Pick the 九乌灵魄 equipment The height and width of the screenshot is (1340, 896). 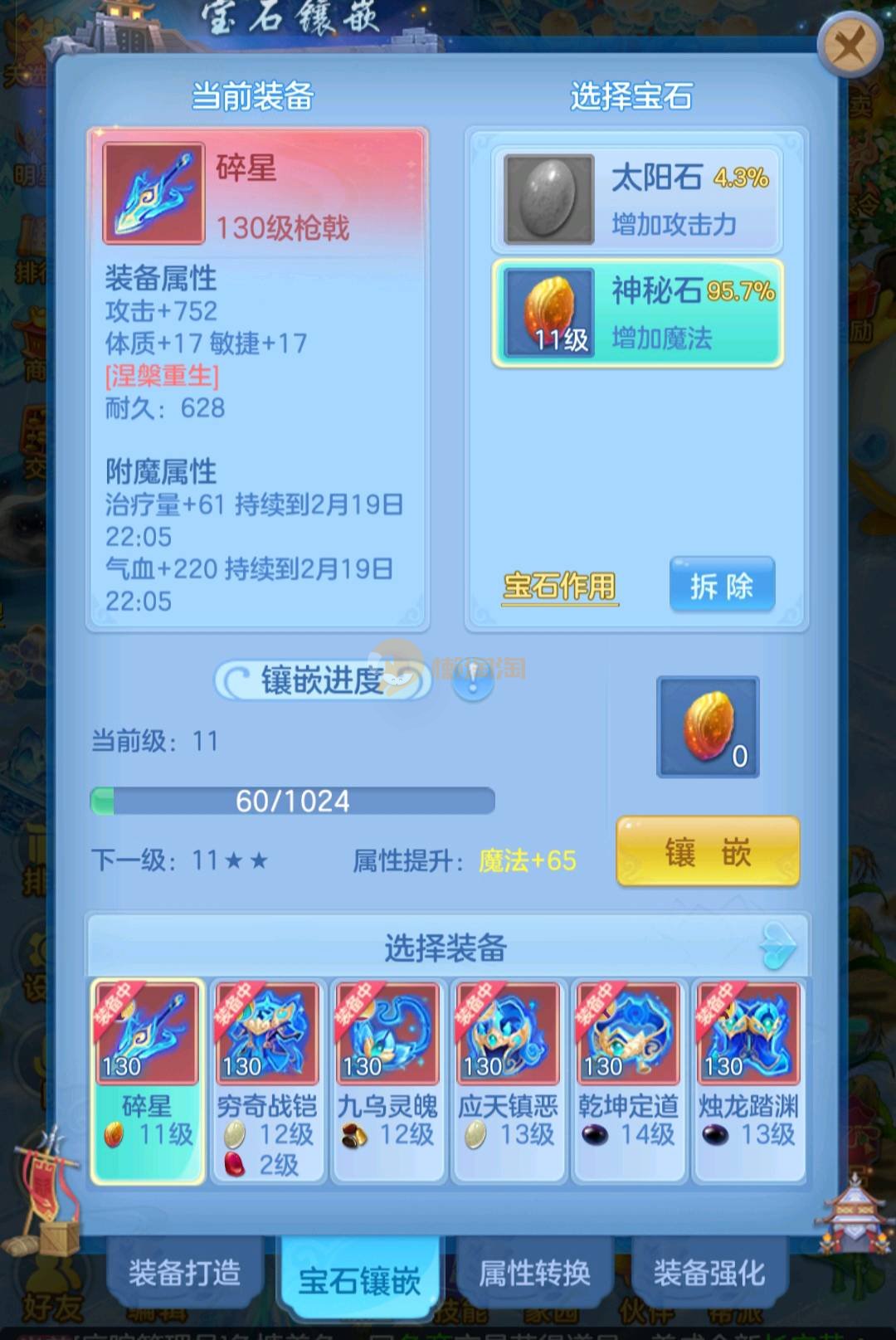tap(387, 1079)
